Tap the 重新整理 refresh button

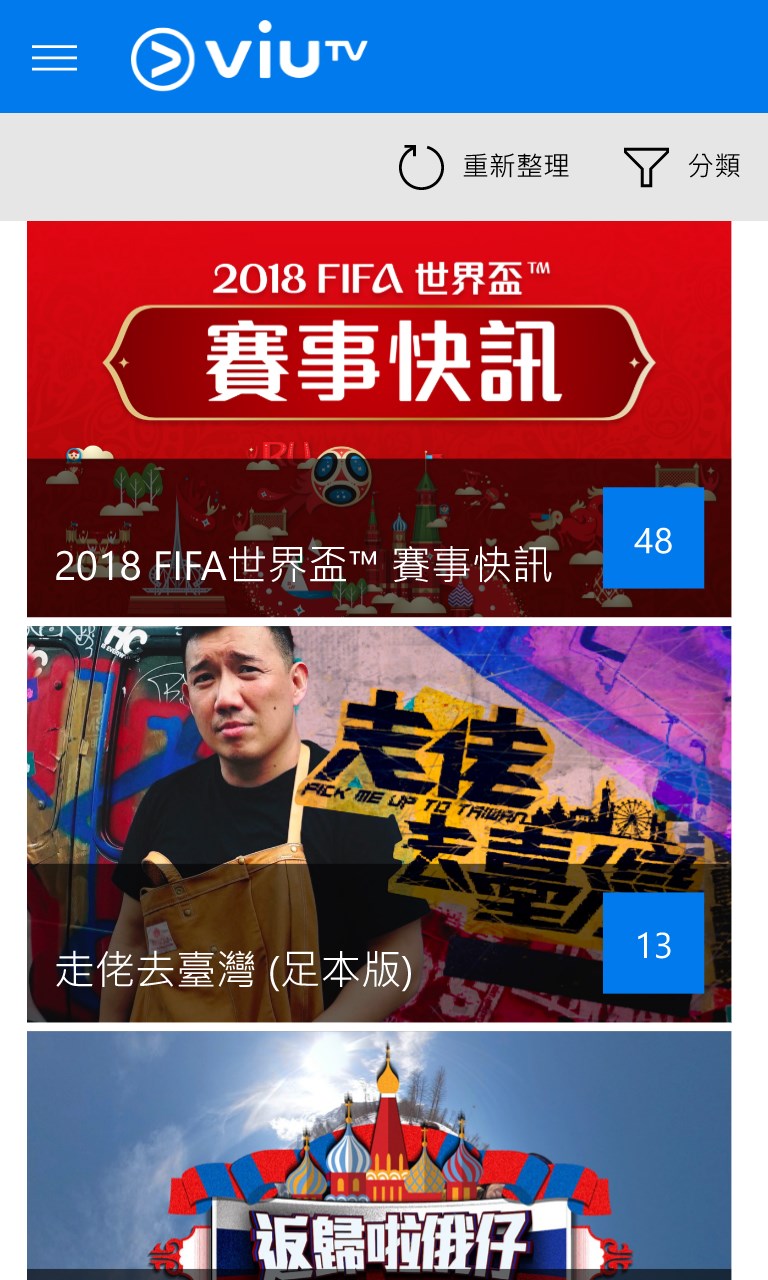484,166
